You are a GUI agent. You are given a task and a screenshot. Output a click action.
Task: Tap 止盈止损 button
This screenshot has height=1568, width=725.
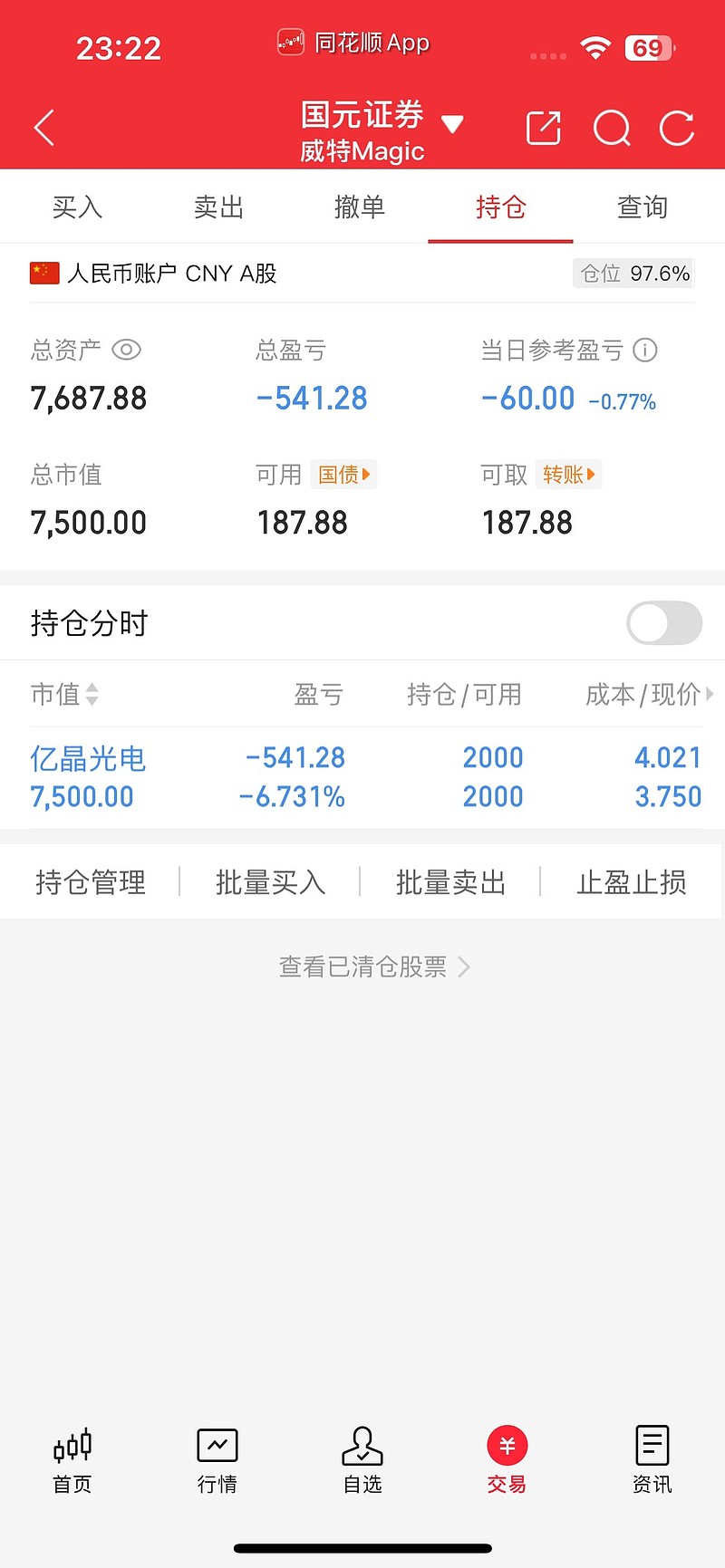(x=632, y=881)
